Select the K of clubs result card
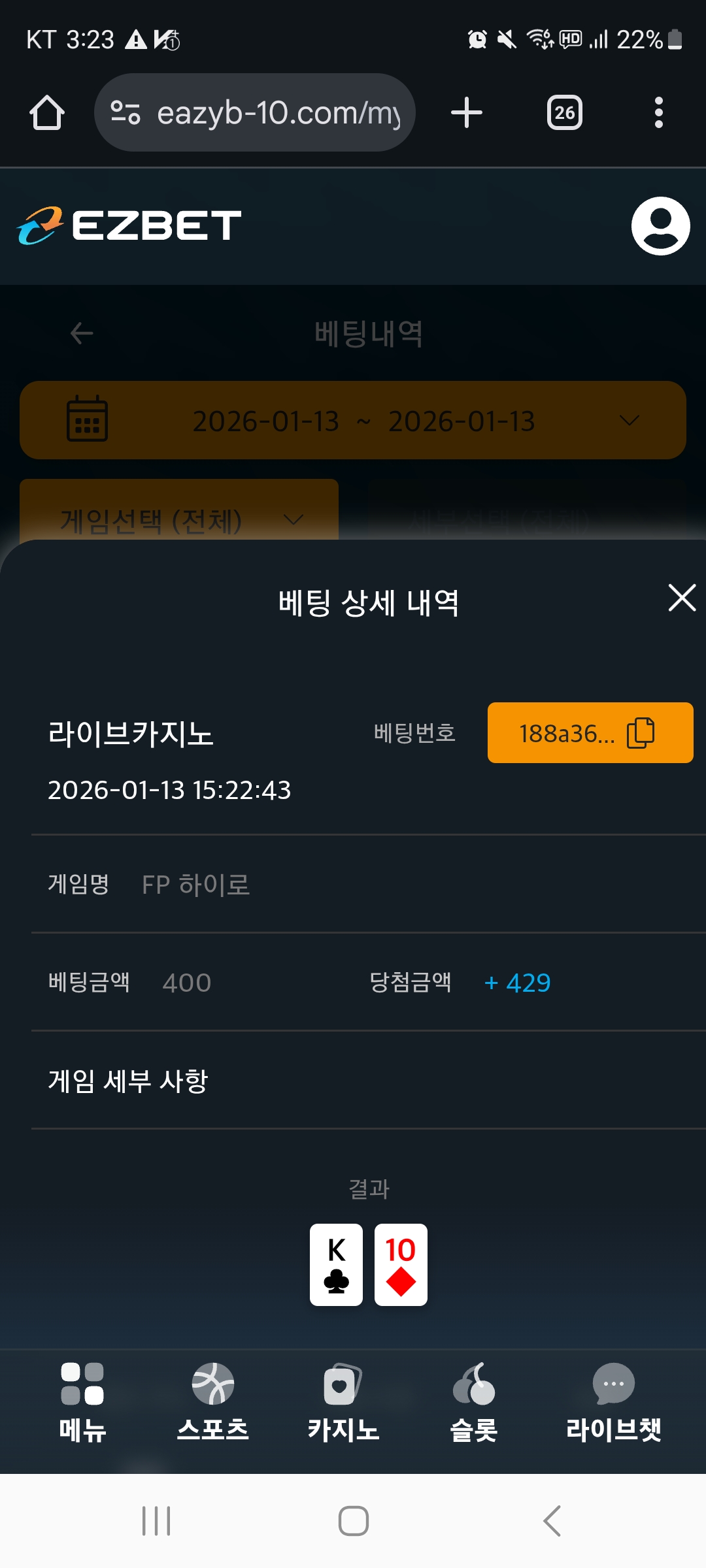 point(336,1264)
